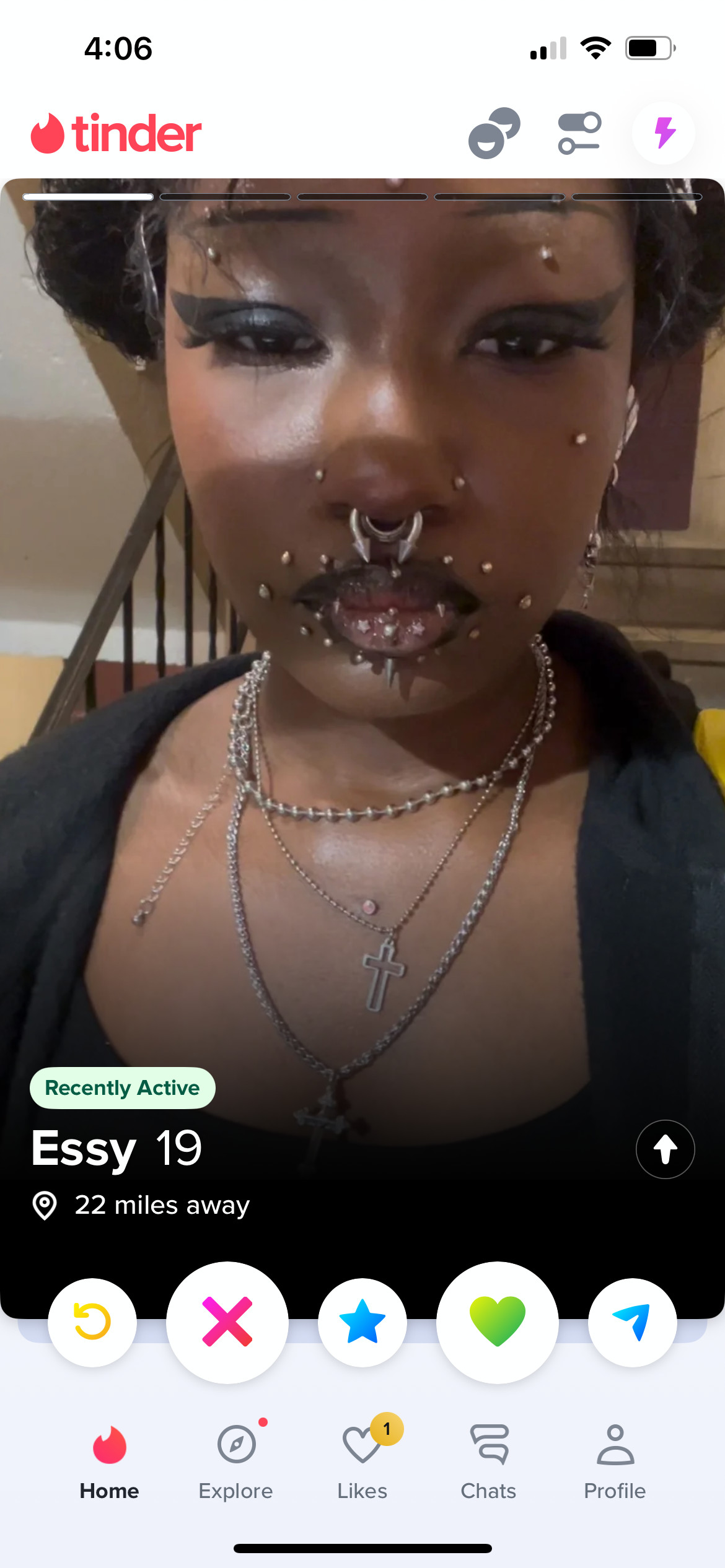Rewind the last swipe
The width and height of the screenshot is (725, 1568).
92,1322
